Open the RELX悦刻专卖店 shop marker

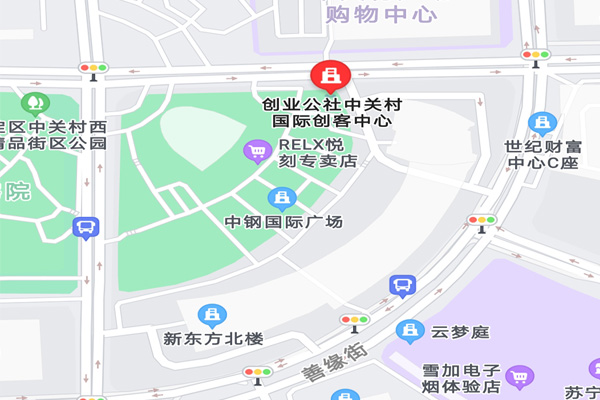point(258,152)
